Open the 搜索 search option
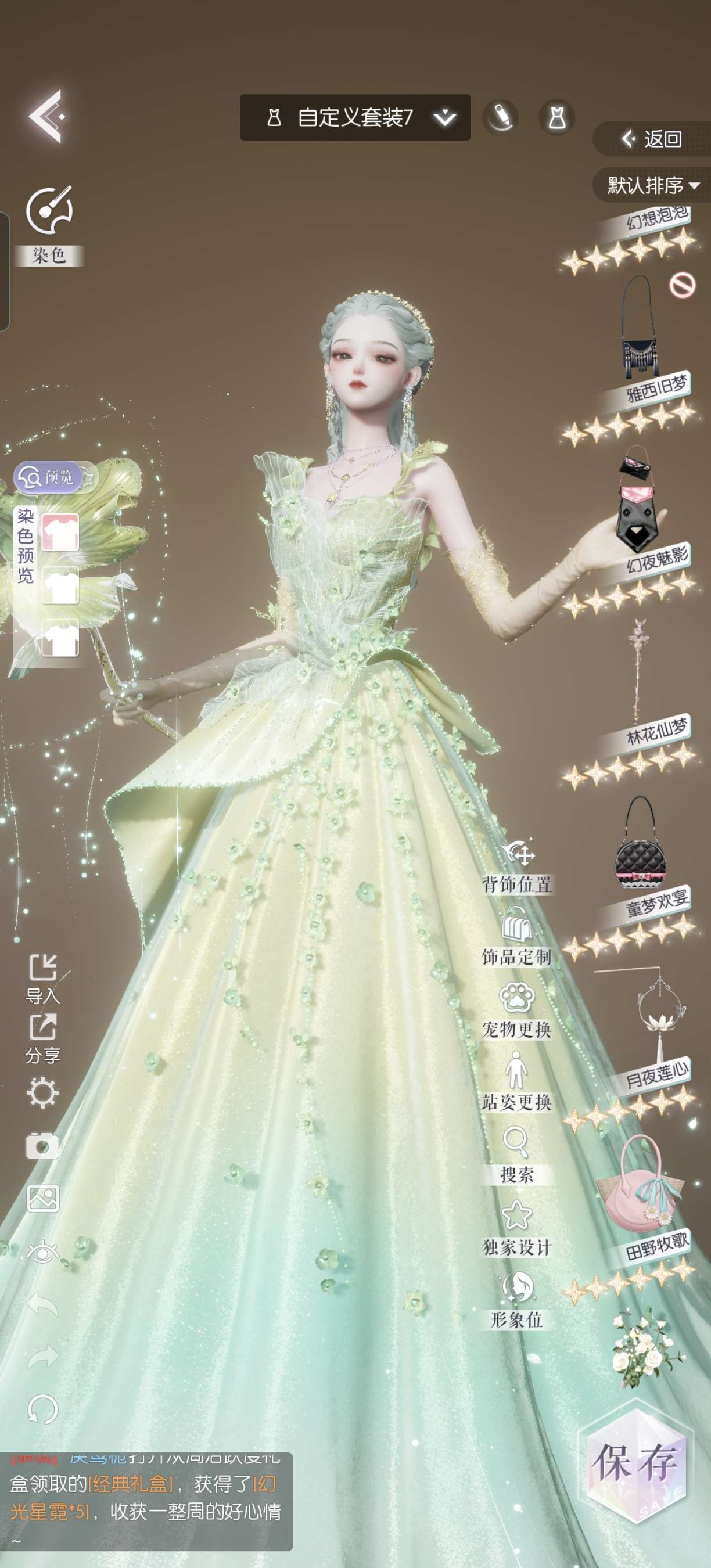Image resolution: width=711 pixels, height=1568 pixels. pyautogui.click(x=517, y=1155)
